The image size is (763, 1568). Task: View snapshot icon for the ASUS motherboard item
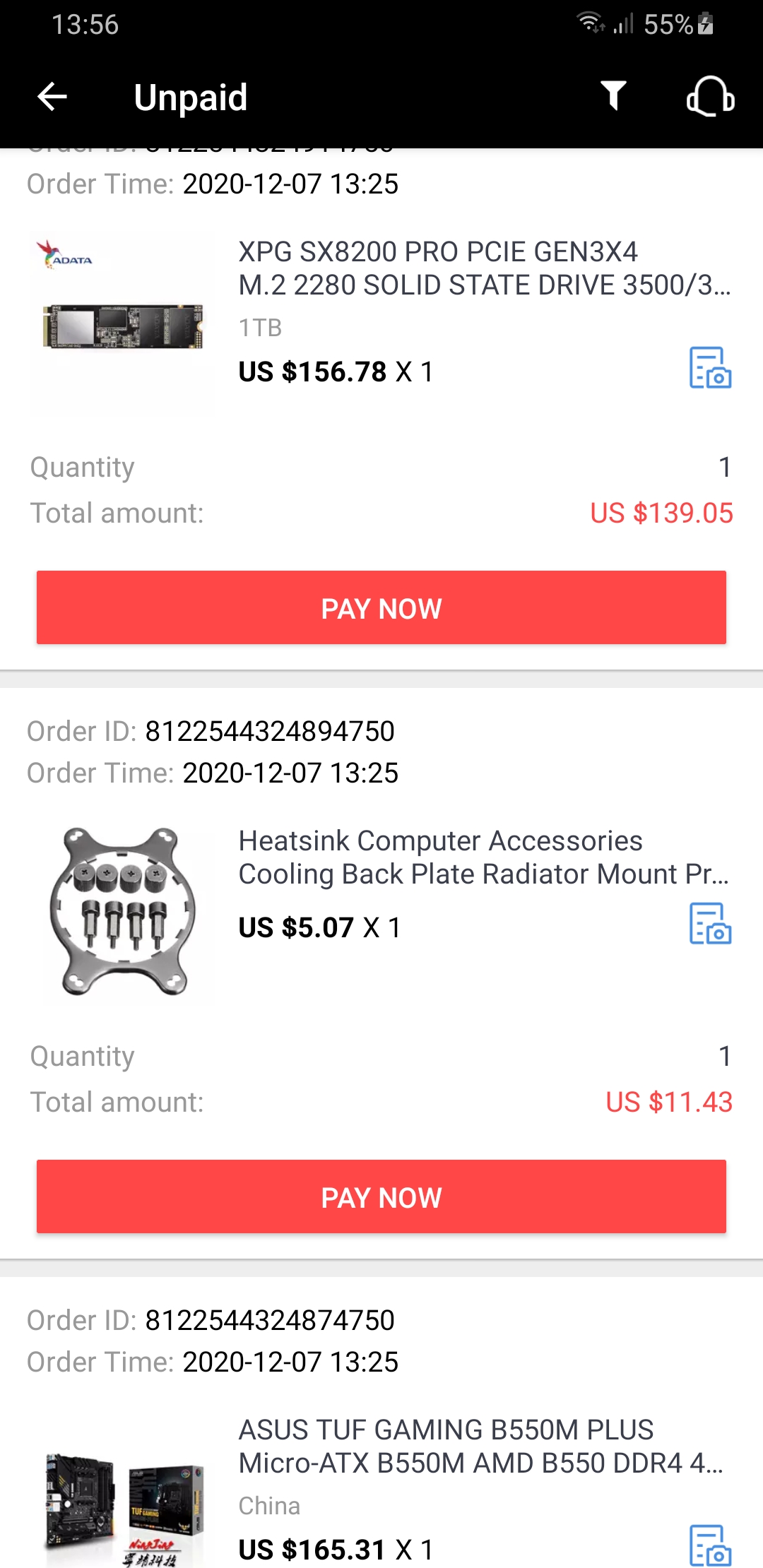710,1545
